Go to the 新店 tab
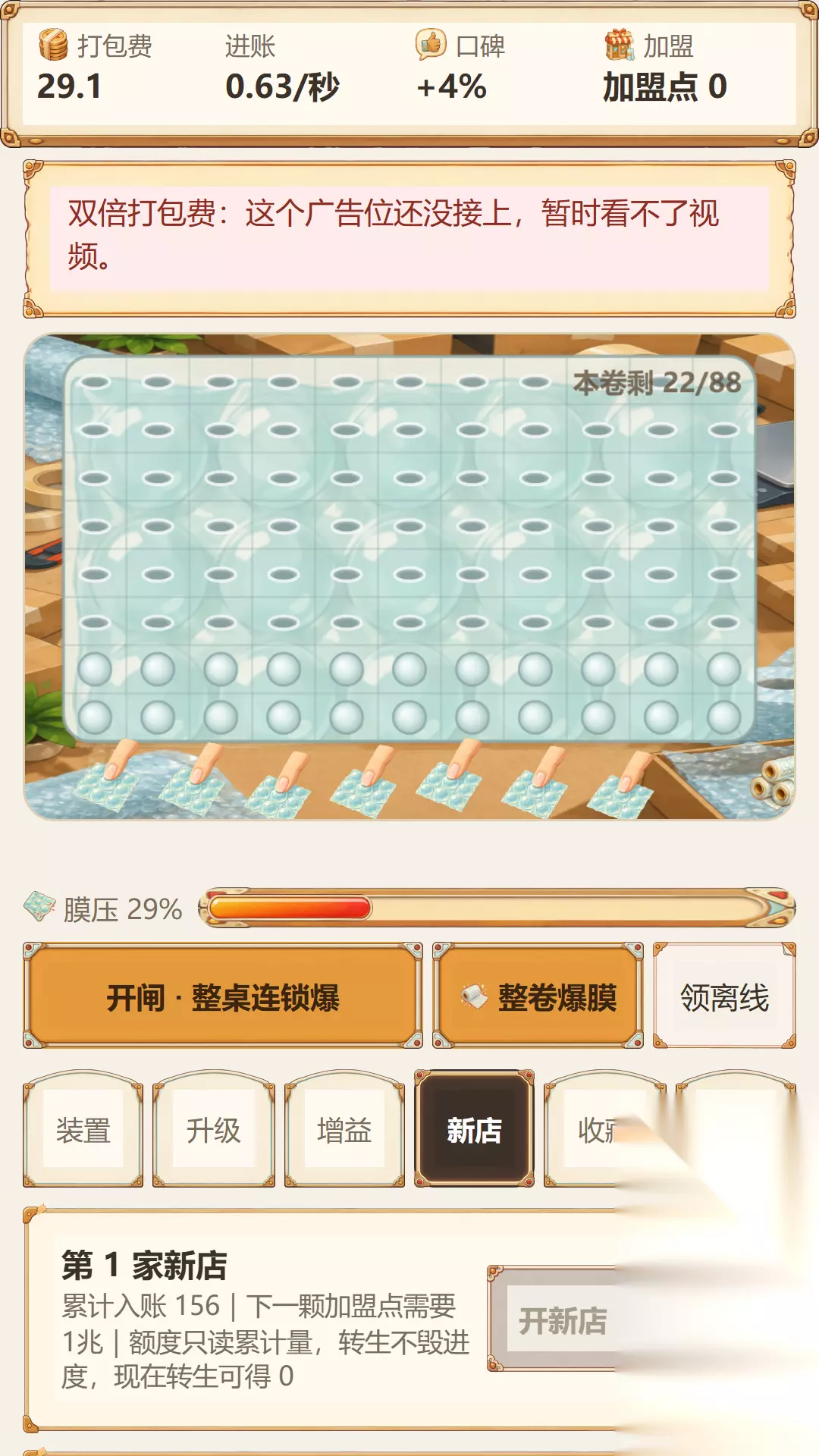 pos(475,1129)
